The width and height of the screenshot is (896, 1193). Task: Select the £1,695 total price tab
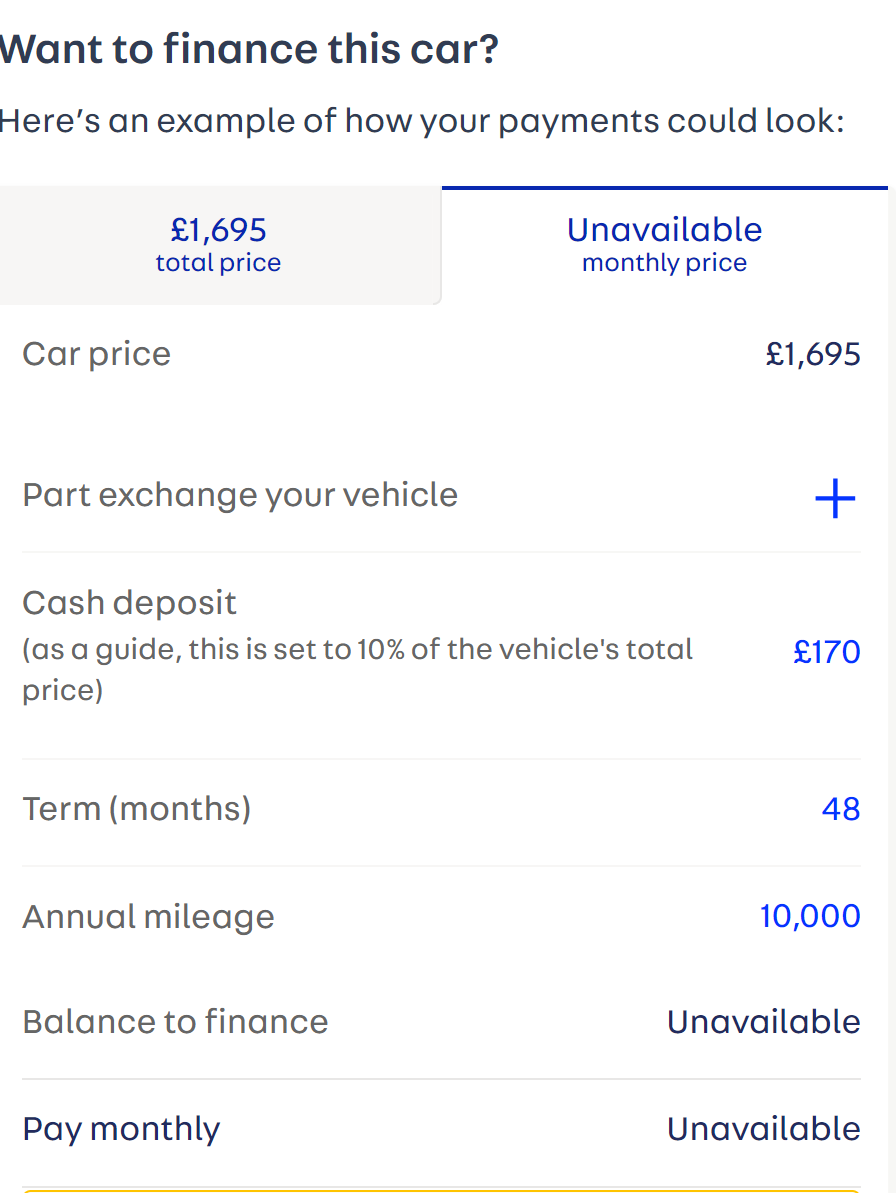tap(218, 244)
